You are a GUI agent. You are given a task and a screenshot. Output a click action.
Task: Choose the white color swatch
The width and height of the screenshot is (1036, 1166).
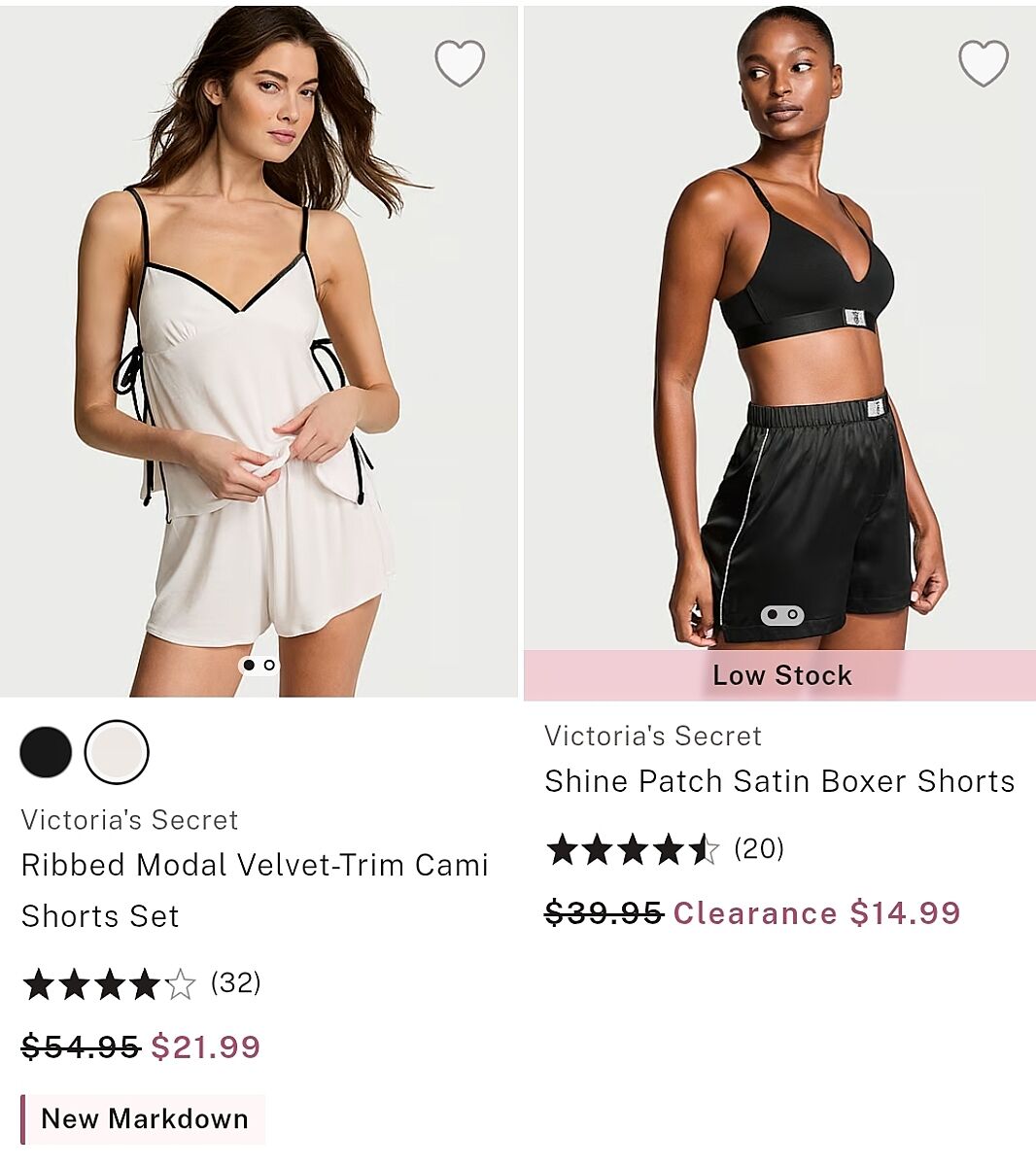[117, 752]
